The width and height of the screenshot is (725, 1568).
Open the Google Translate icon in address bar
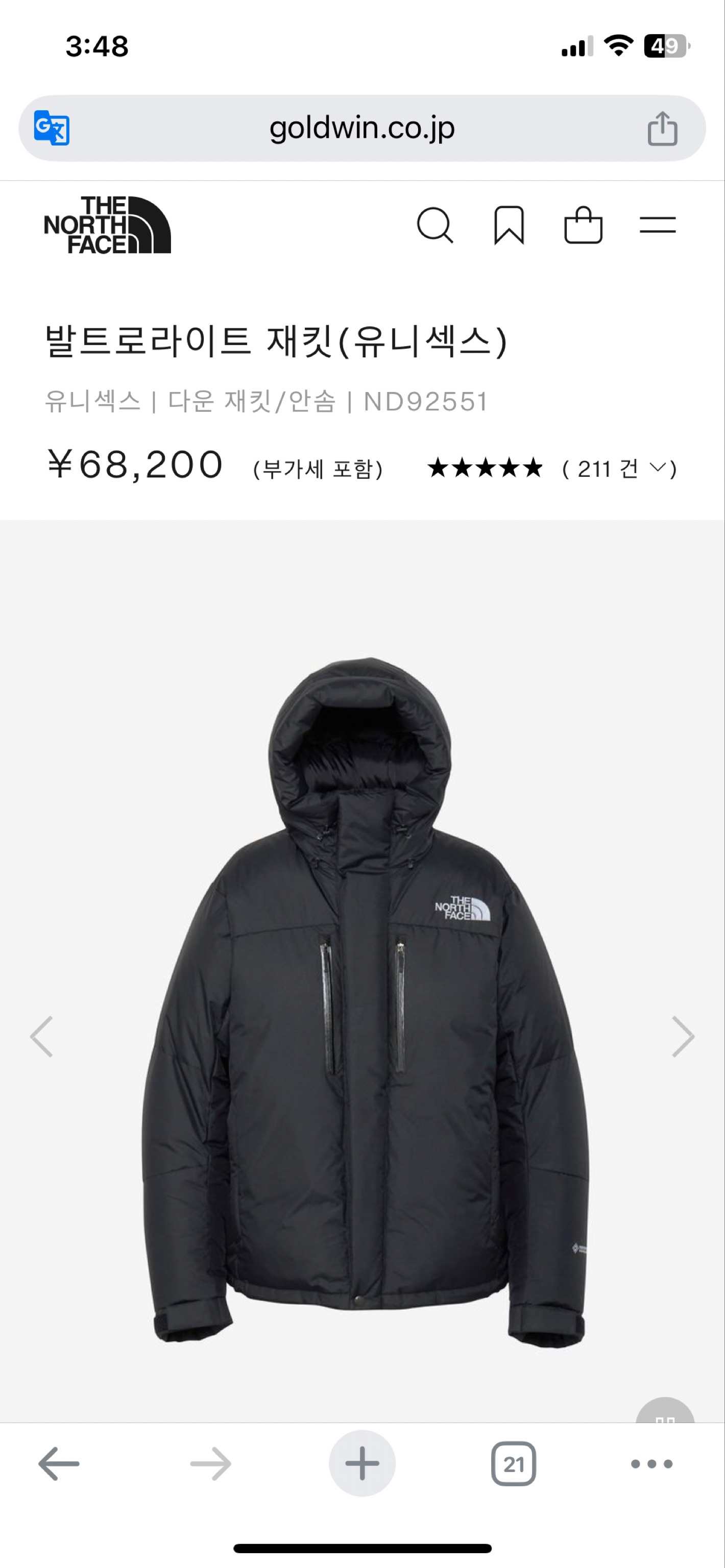52,128
